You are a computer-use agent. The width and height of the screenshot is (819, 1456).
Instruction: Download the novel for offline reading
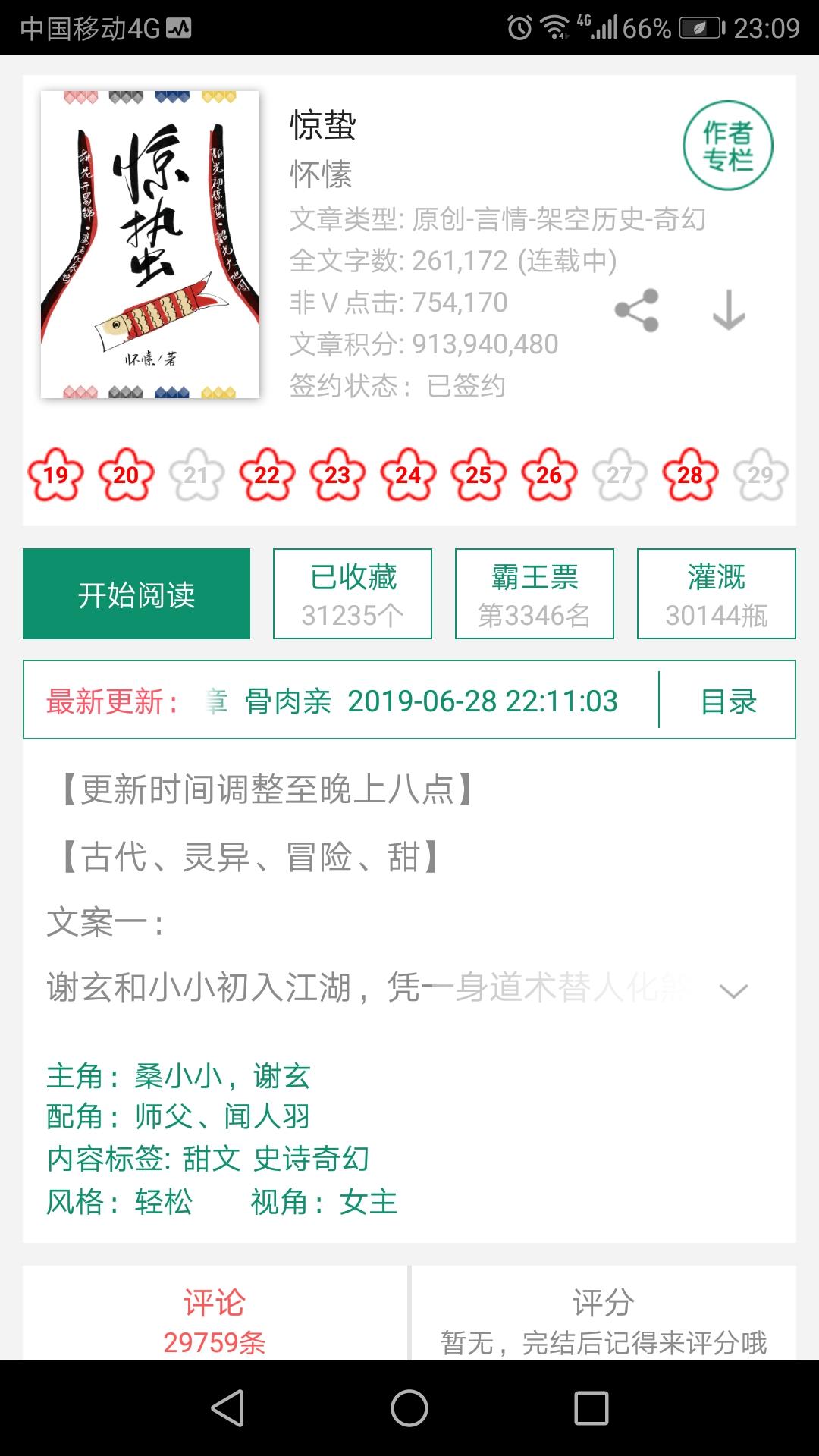[729, 310]
